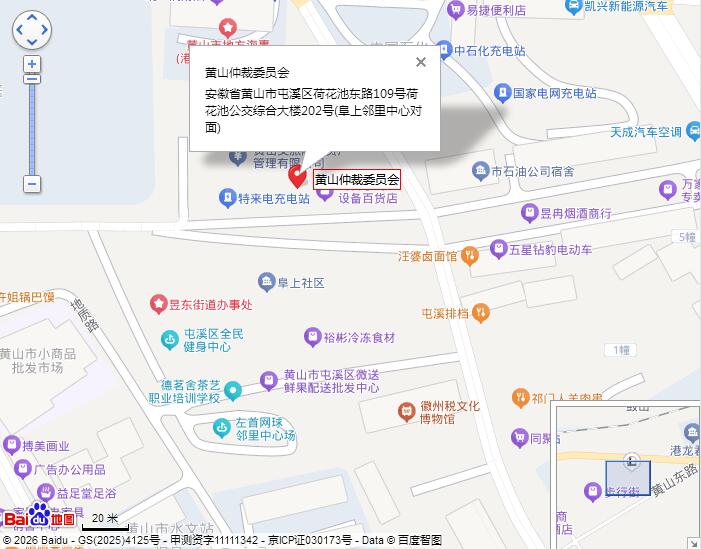The height and width of the screenshot is (549, 701).
Task: Pan the map down with the arrow
Action: tap(31, 44)
